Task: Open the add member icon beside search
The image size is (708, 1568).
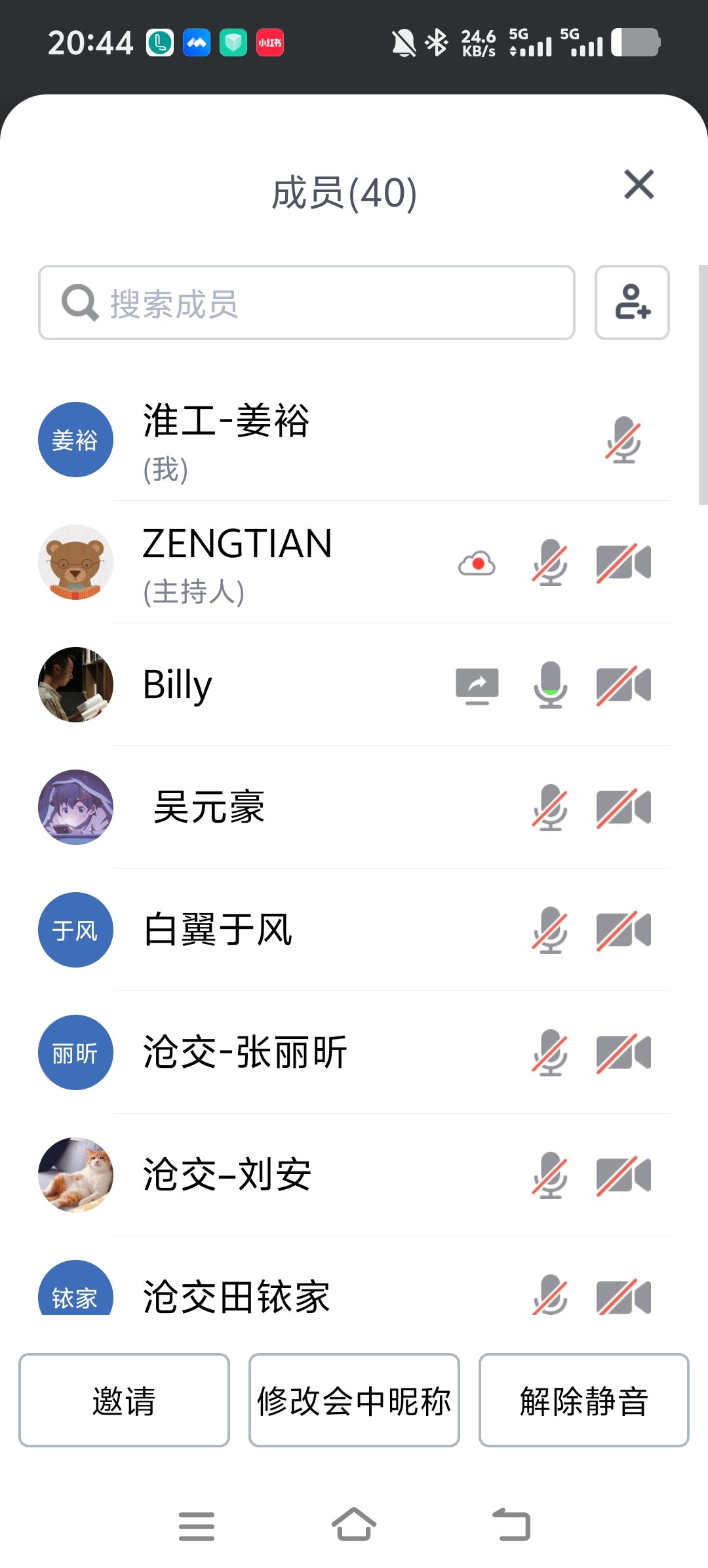Action: click(x=632, y=303)
